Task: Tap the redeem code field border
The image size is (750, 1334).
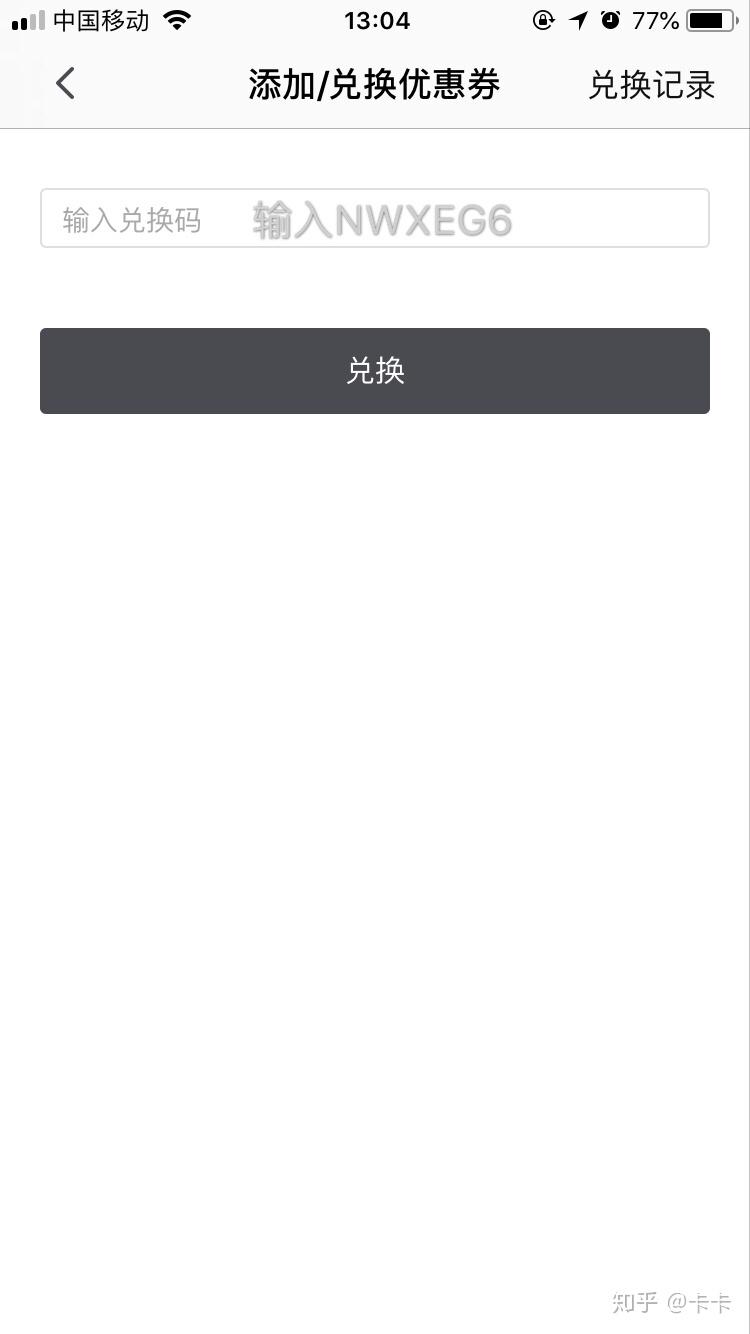Action: [x=375, y=192]
